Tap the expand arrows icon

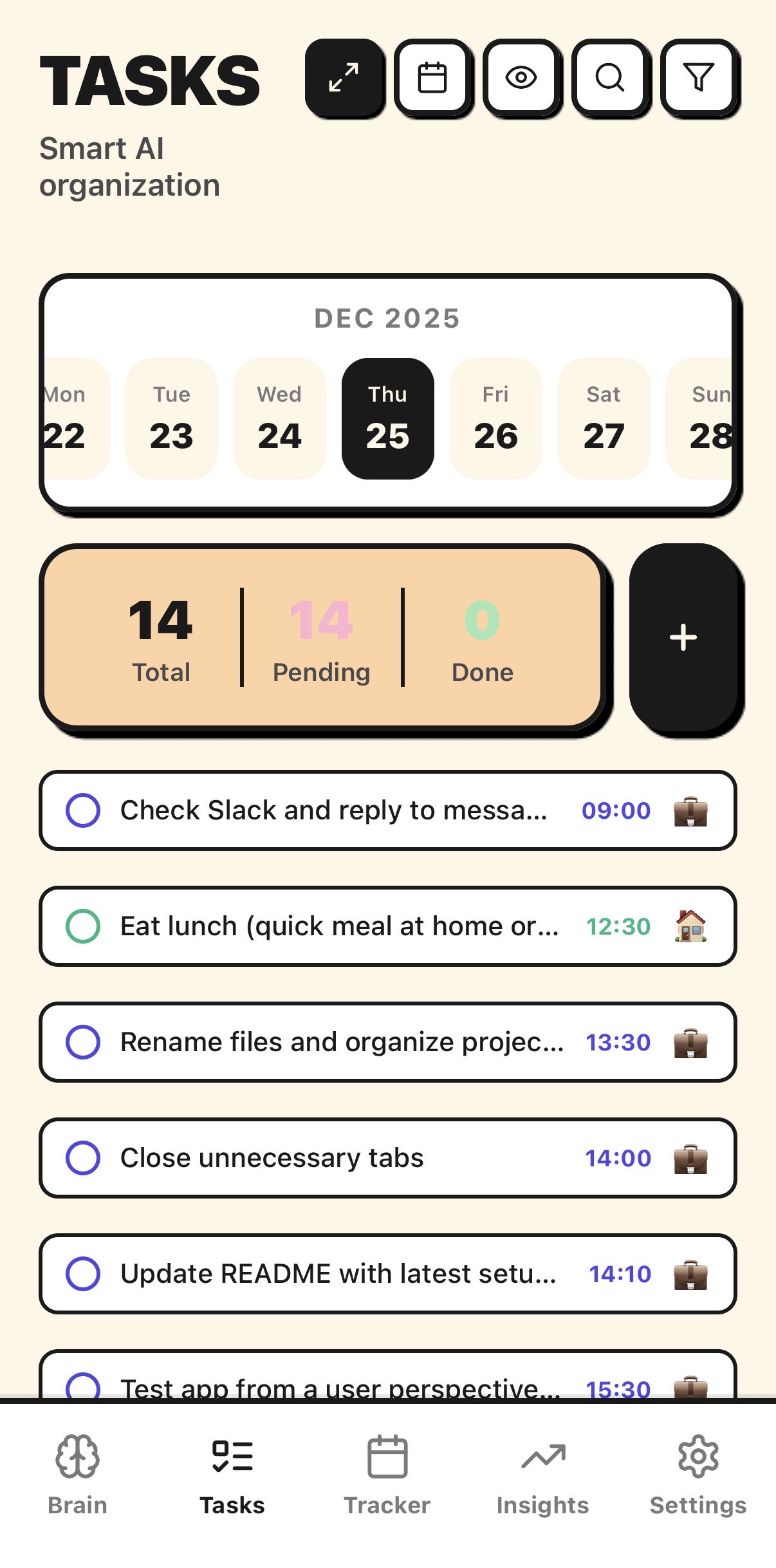tap(344, 78)
